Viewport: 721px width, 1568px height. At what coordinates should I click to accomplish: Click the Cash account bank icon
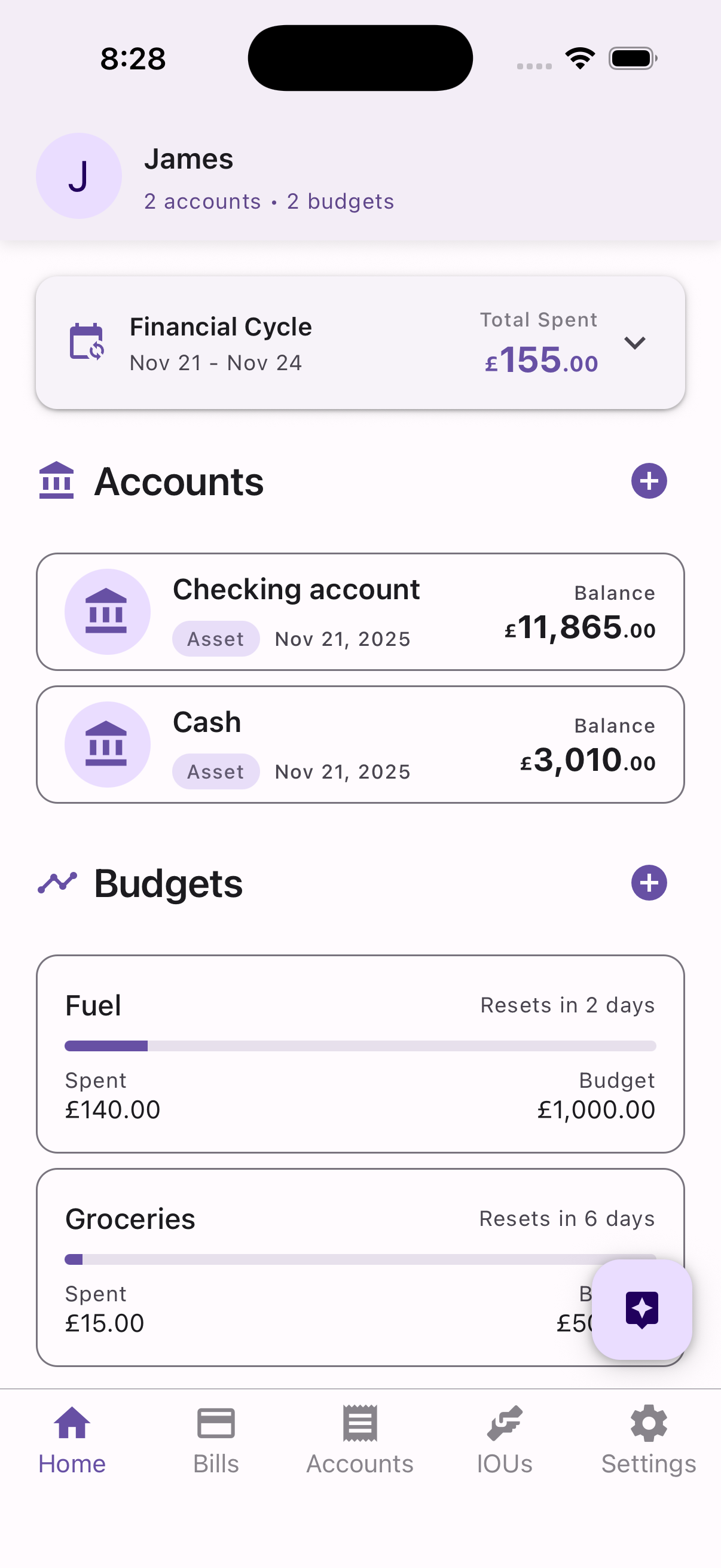pos(107,744)
